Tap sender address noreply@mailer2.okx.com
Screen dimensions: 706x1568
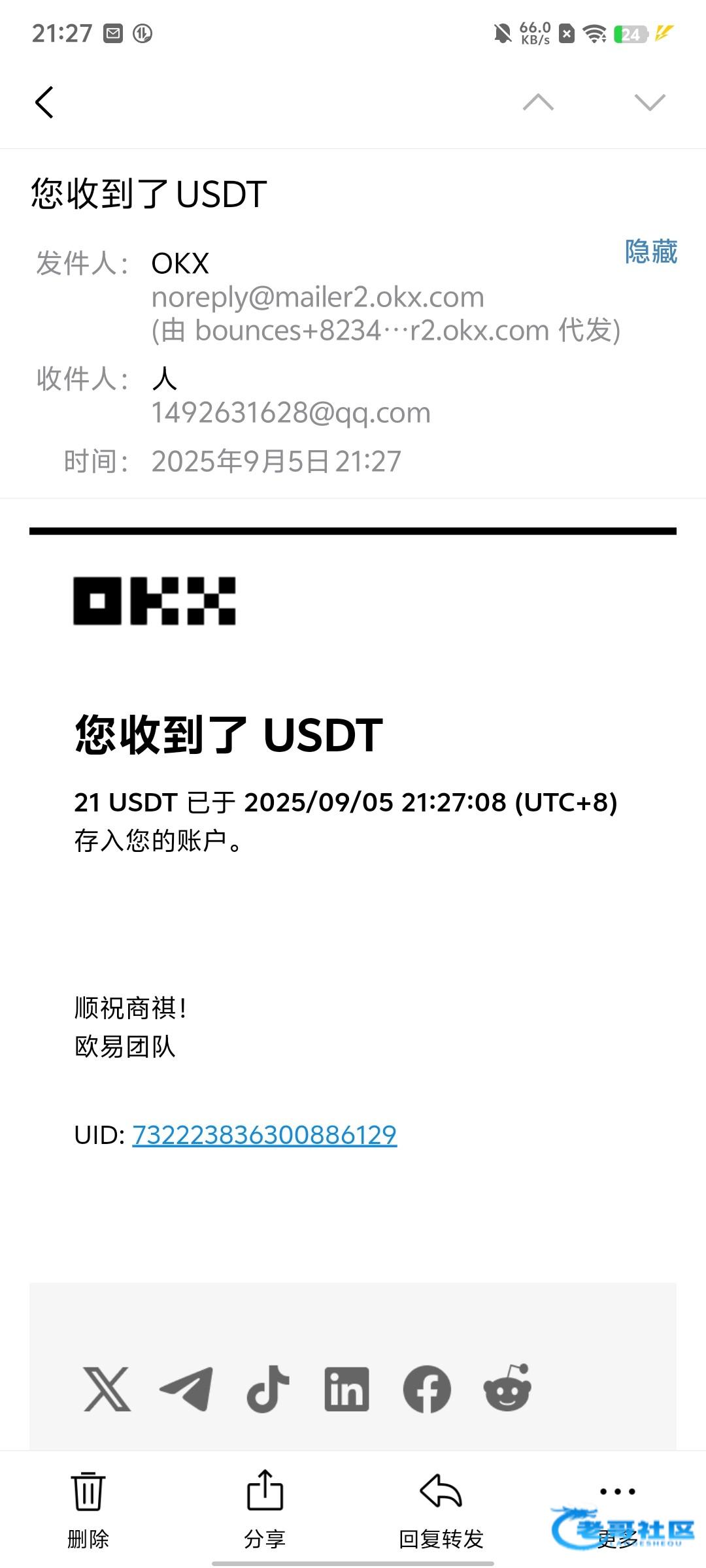coord(318,297)
